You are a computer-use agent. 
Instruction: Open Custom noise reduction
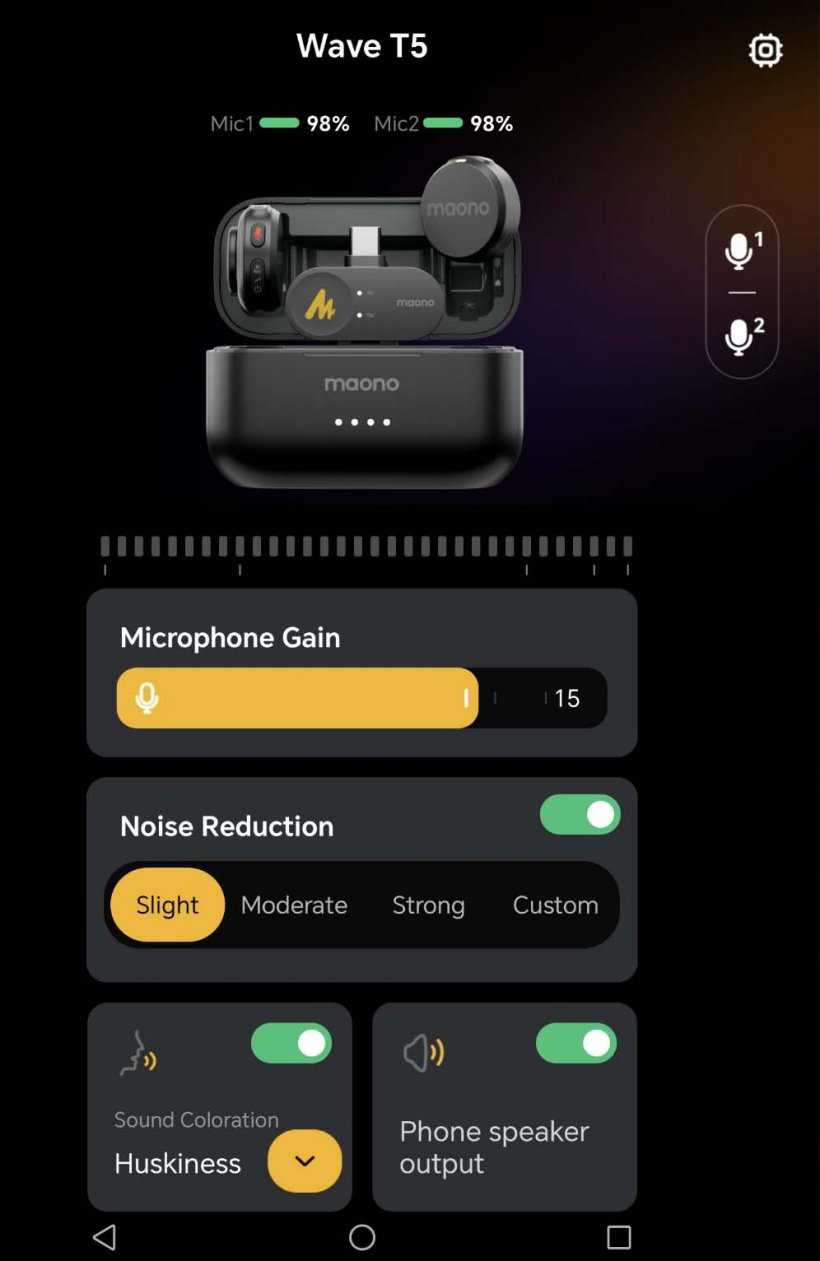coord(555,905)
